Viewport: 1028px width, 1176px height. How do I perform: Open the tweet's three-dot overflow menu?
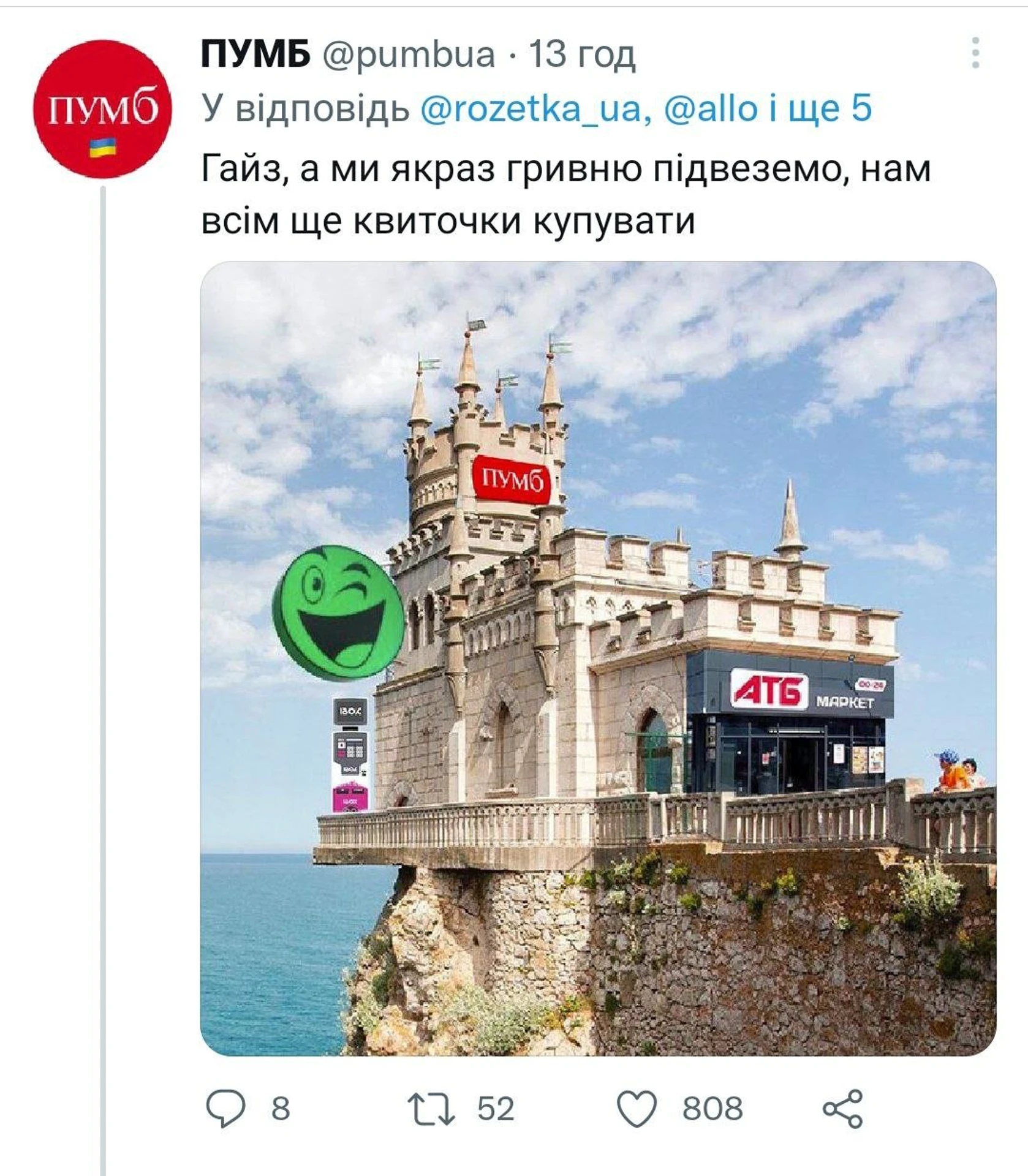tap(975, 53)
